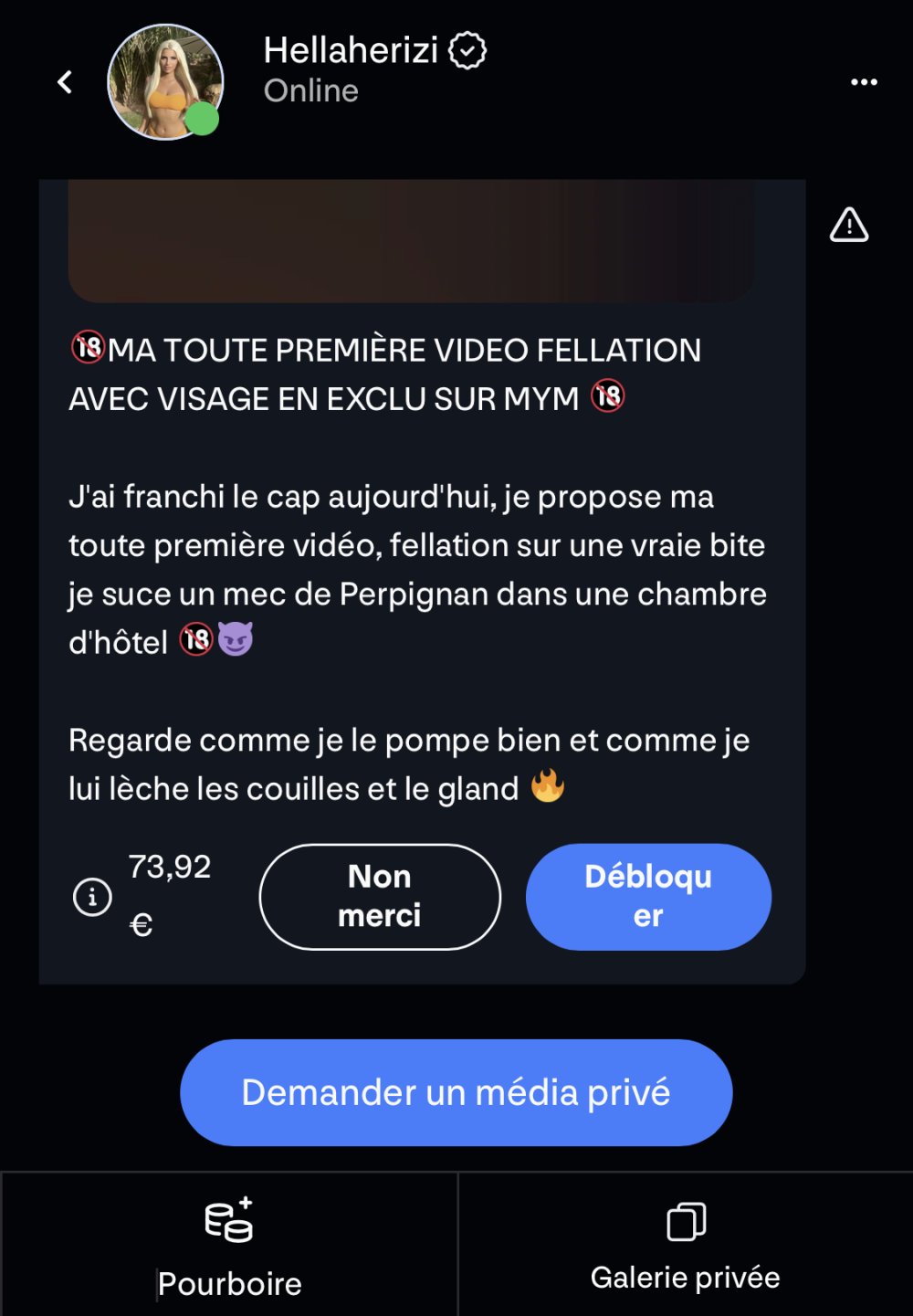Select Demander un média privé

point(456,1092)
